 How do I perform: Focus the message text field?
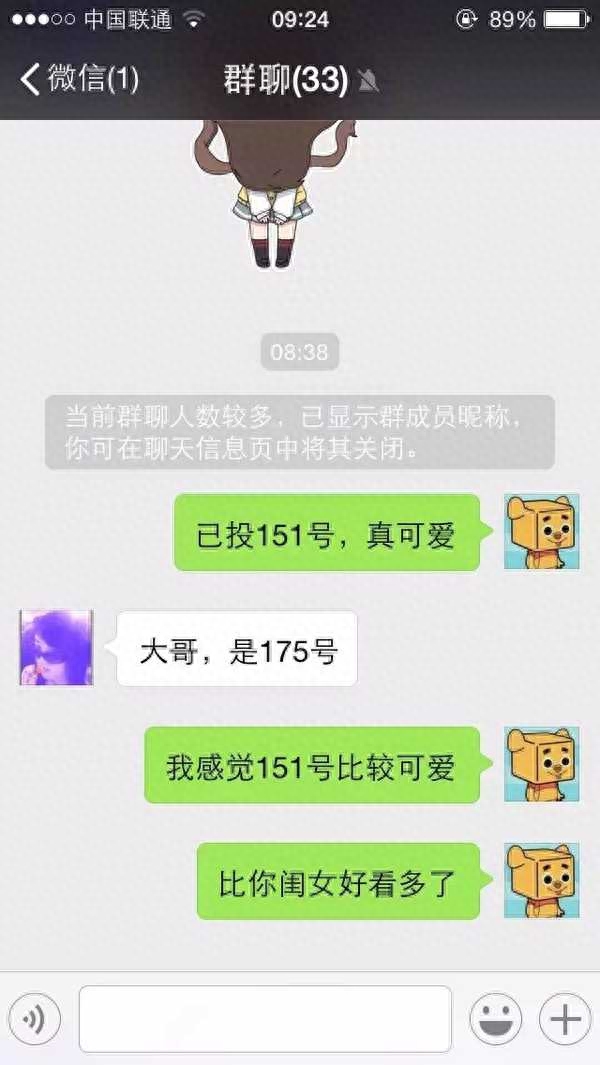coord(265,1019)
